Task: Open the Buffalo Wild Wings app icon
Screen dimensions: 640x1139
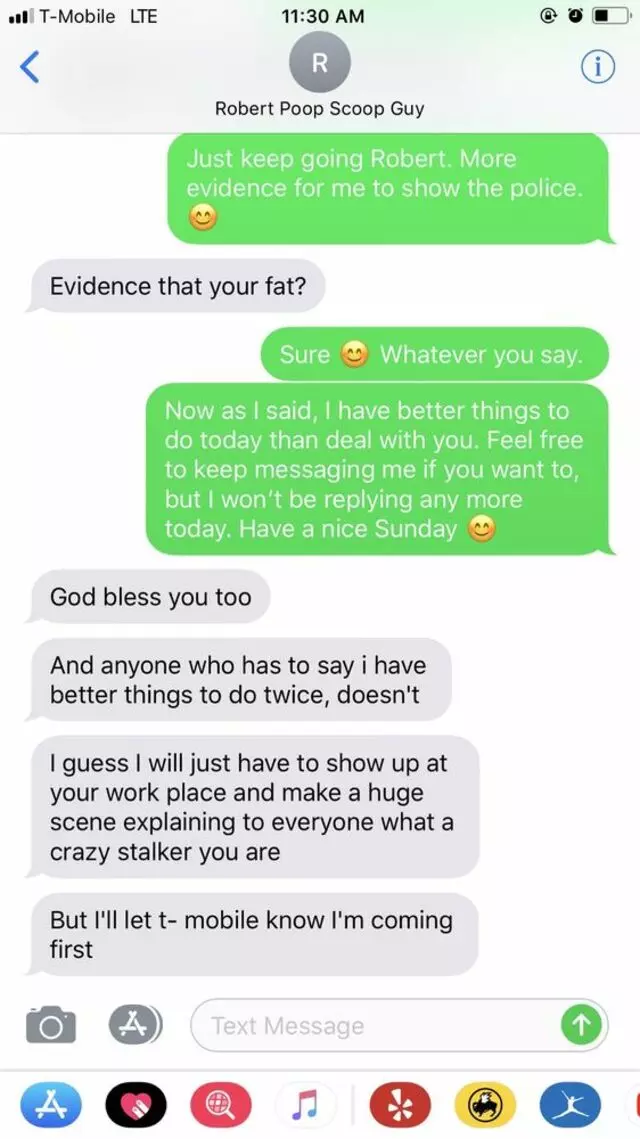Action: (485, 1105)
